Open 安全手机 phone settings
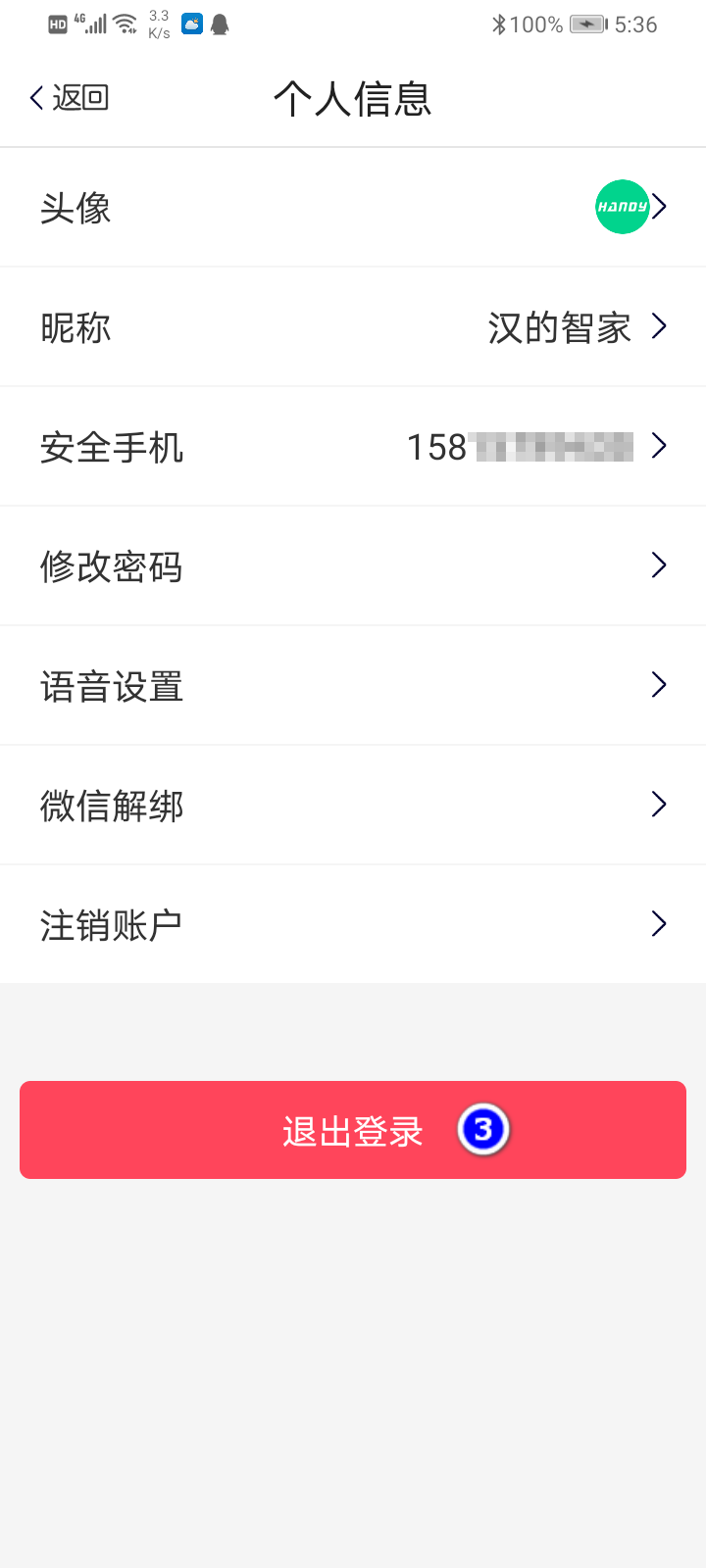The width and height of the screenshot is (706, 1568). (353, 446)
